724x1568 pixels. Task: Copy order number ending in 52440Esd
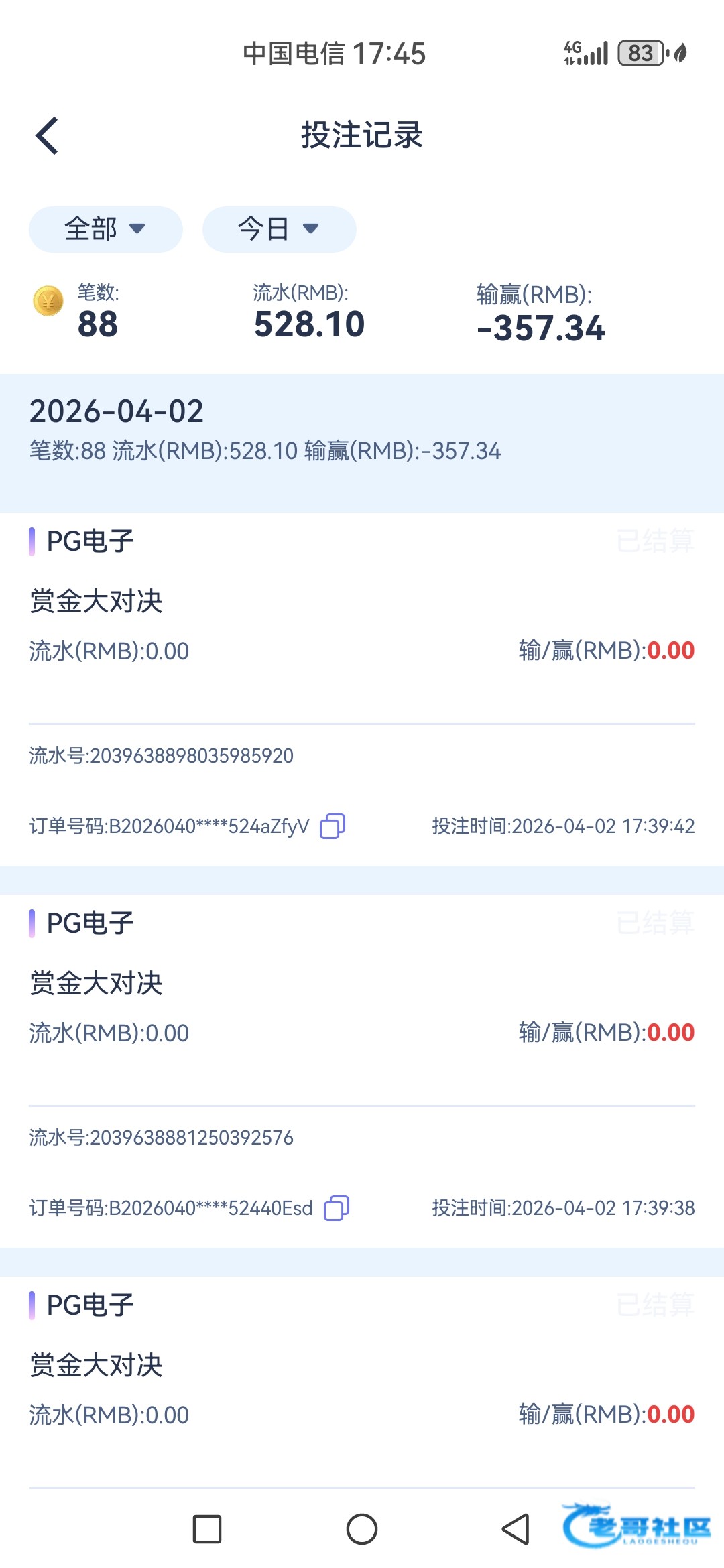pyautogui.click(x=337, y=1207)
